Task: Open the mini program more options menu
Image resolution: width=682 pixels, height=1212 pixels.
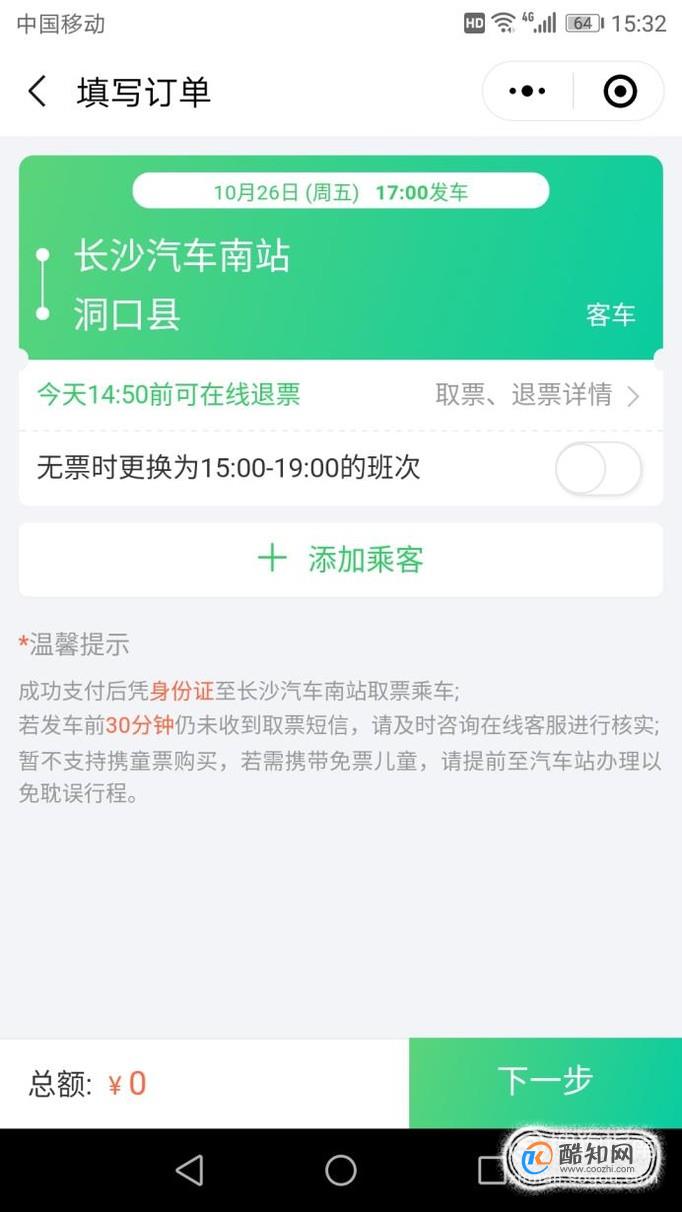Action: click(527, 92)
